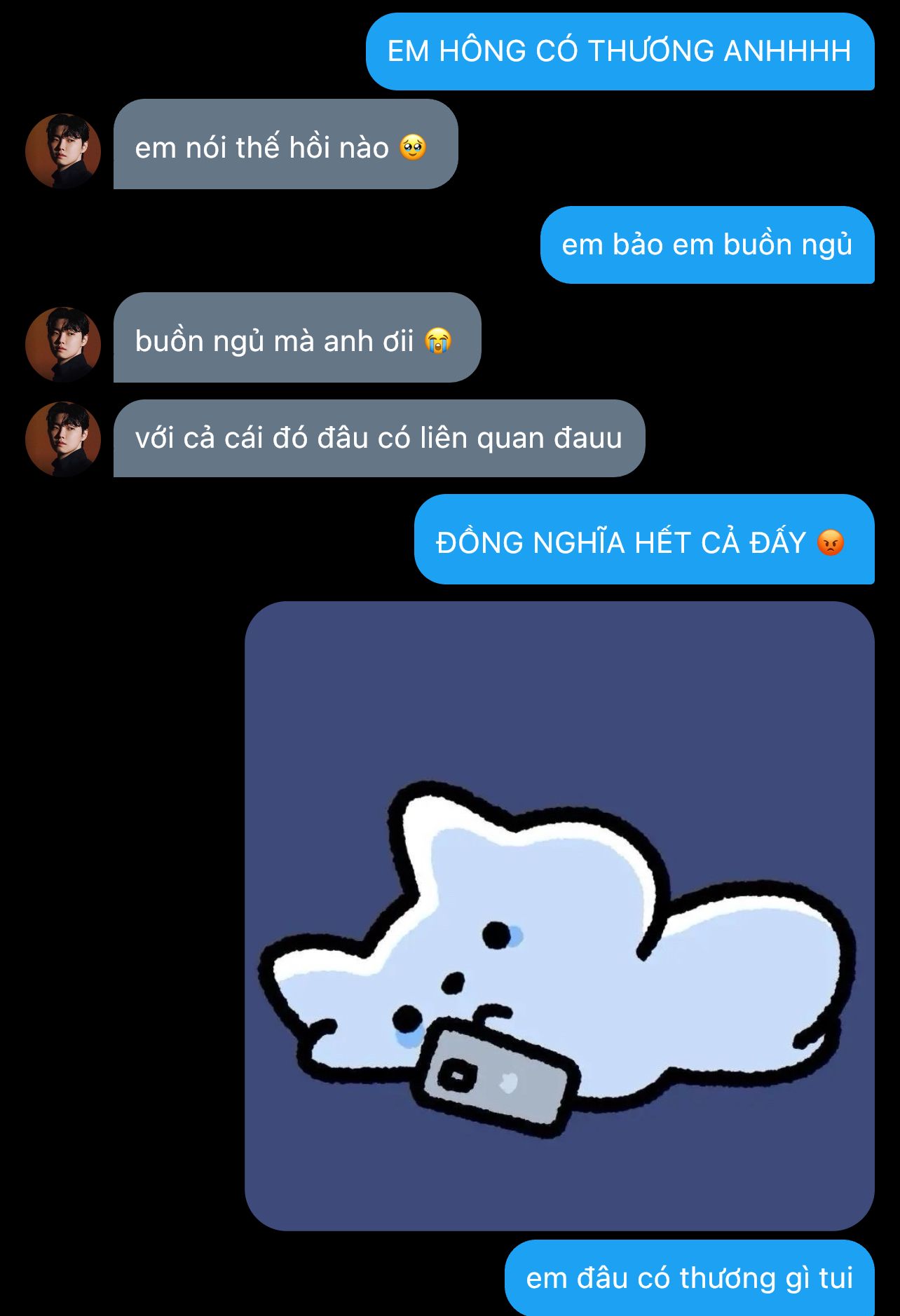Open the crying cloud image message

[x=559, y=915]
